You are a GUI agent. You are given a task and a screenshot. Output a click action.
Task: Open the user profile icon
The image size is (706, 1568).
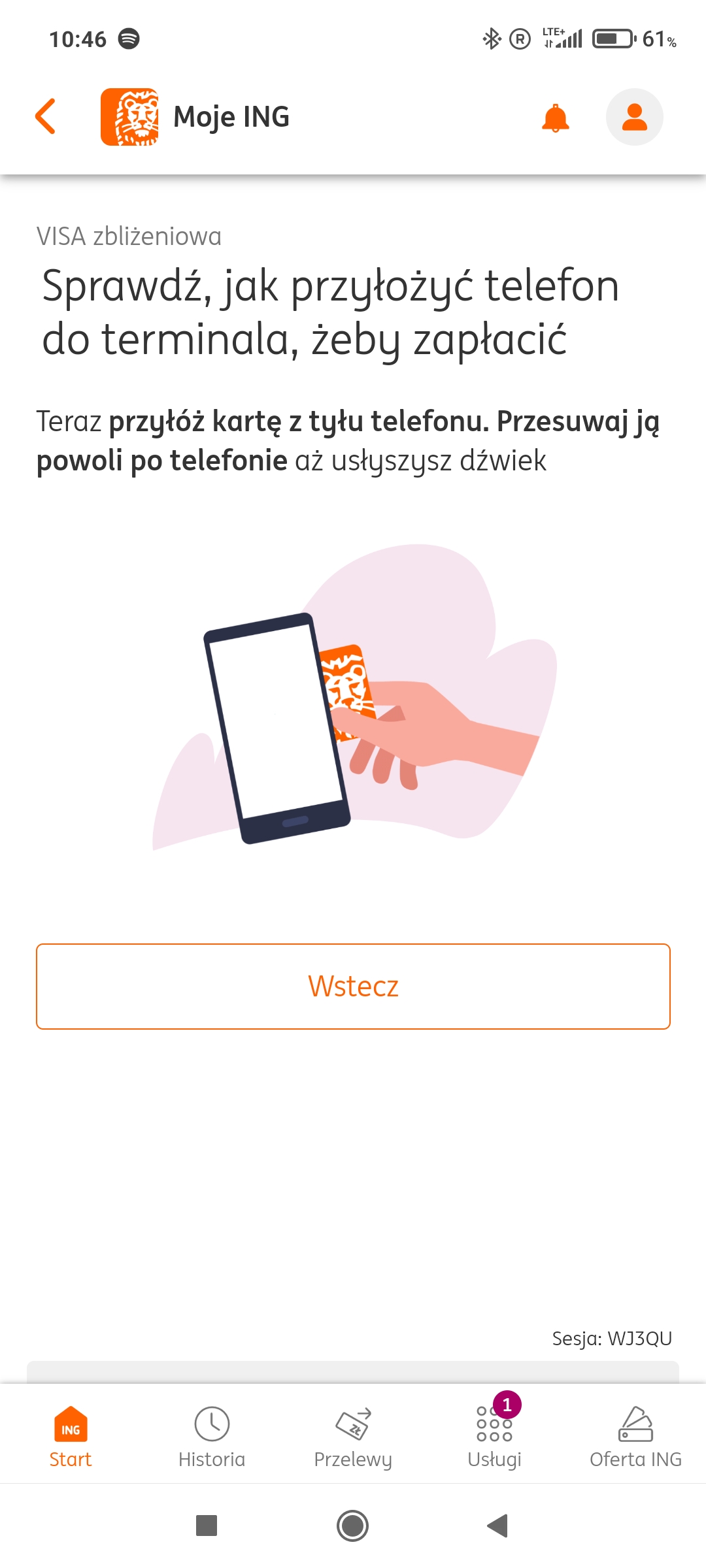[634, 117]
